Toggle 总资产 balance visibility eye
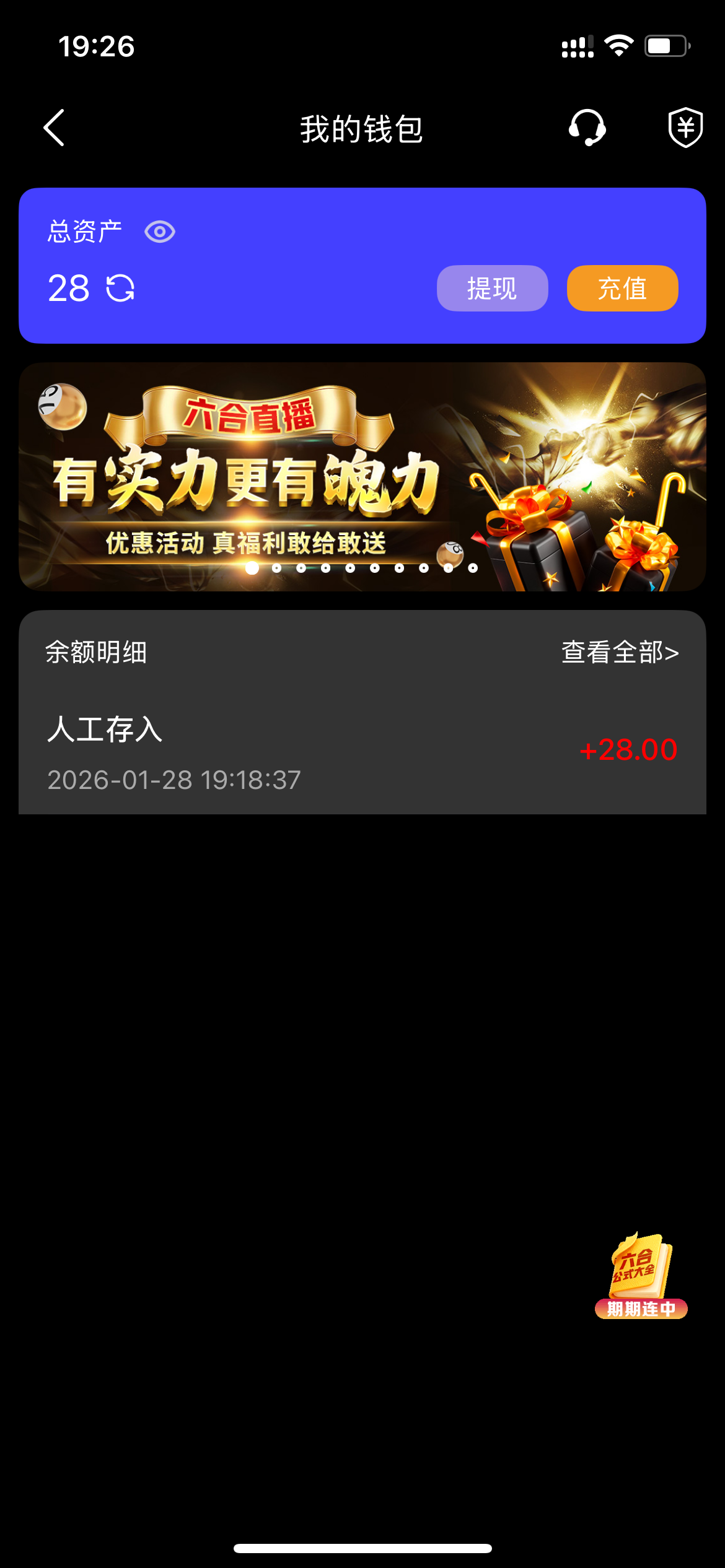 [x=160, y=232]
